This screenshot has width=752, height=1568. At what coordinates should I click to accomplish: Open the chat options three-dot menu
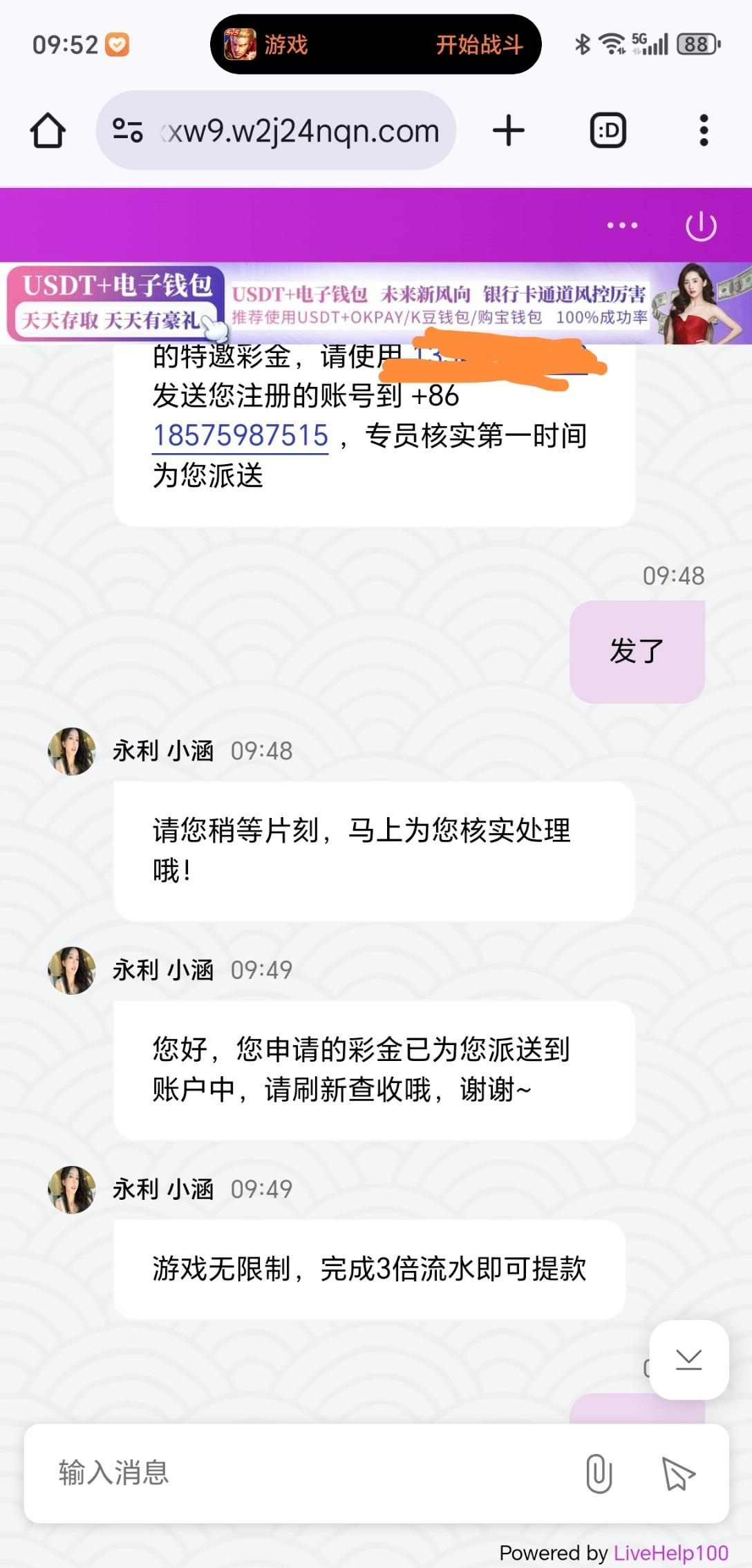[x=622, y=225]
